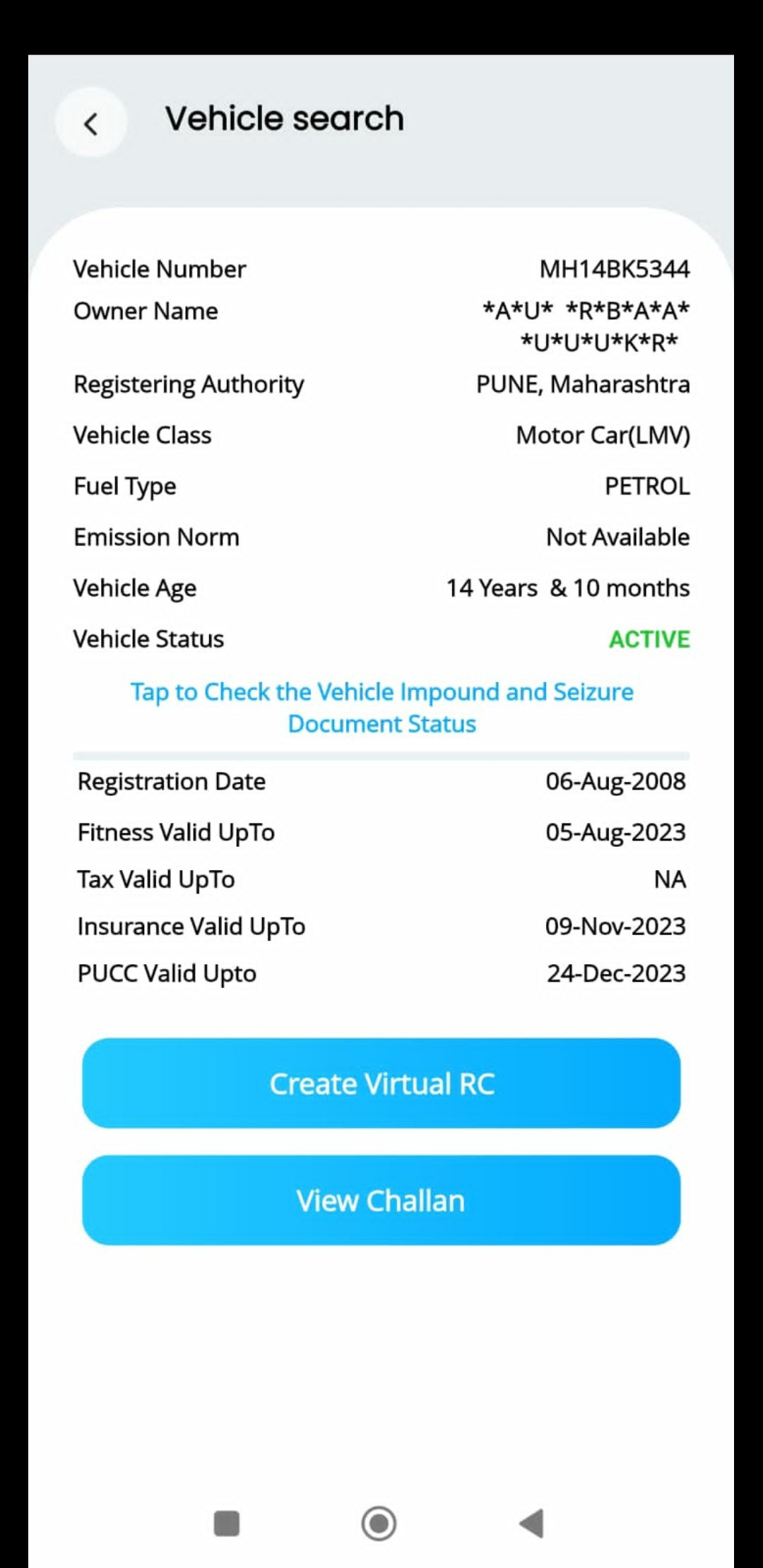This screenshot has width=763, height=1568.
Task: Go back from Vehicle search
Action: (91, 123)
